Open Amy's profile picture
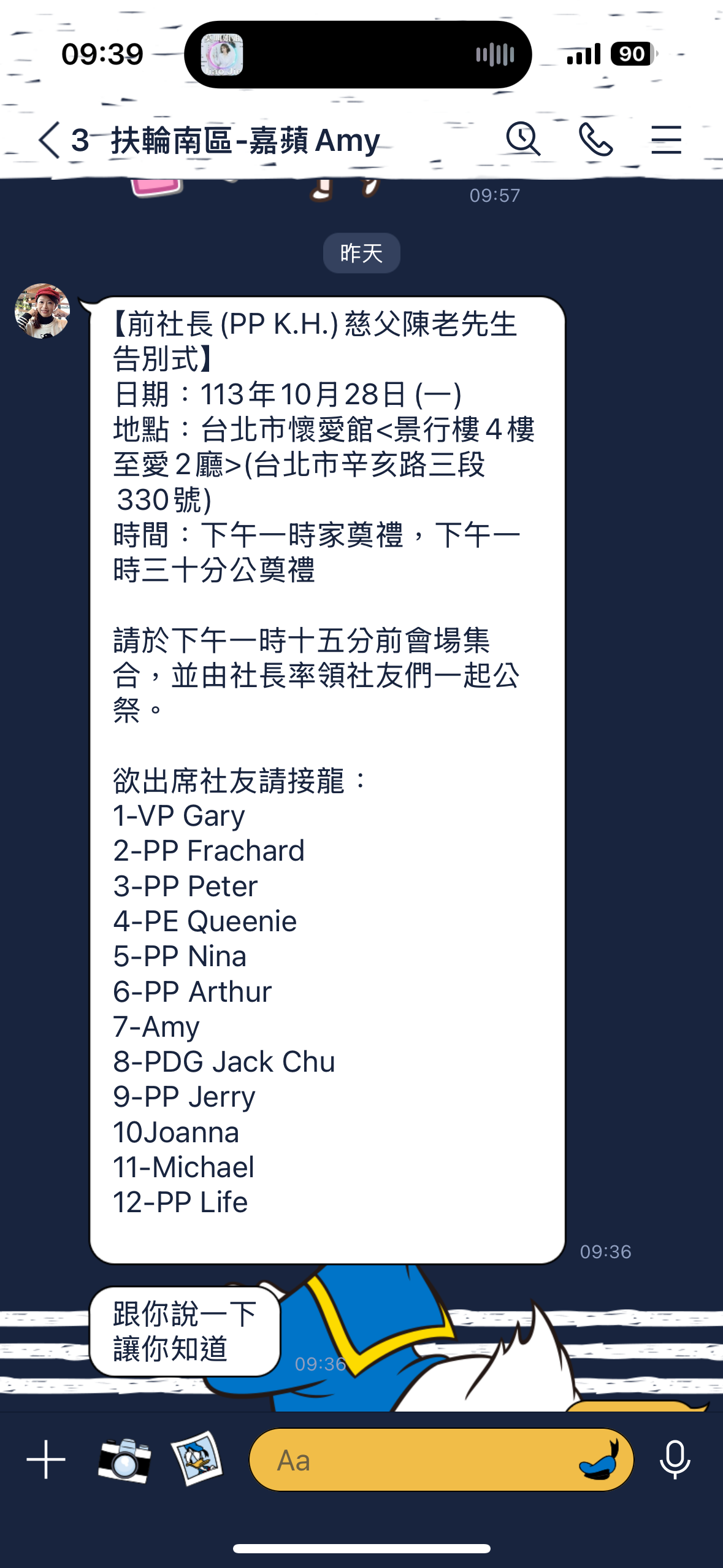Viewport: 723px width, 1568px height. coord(42,311)
